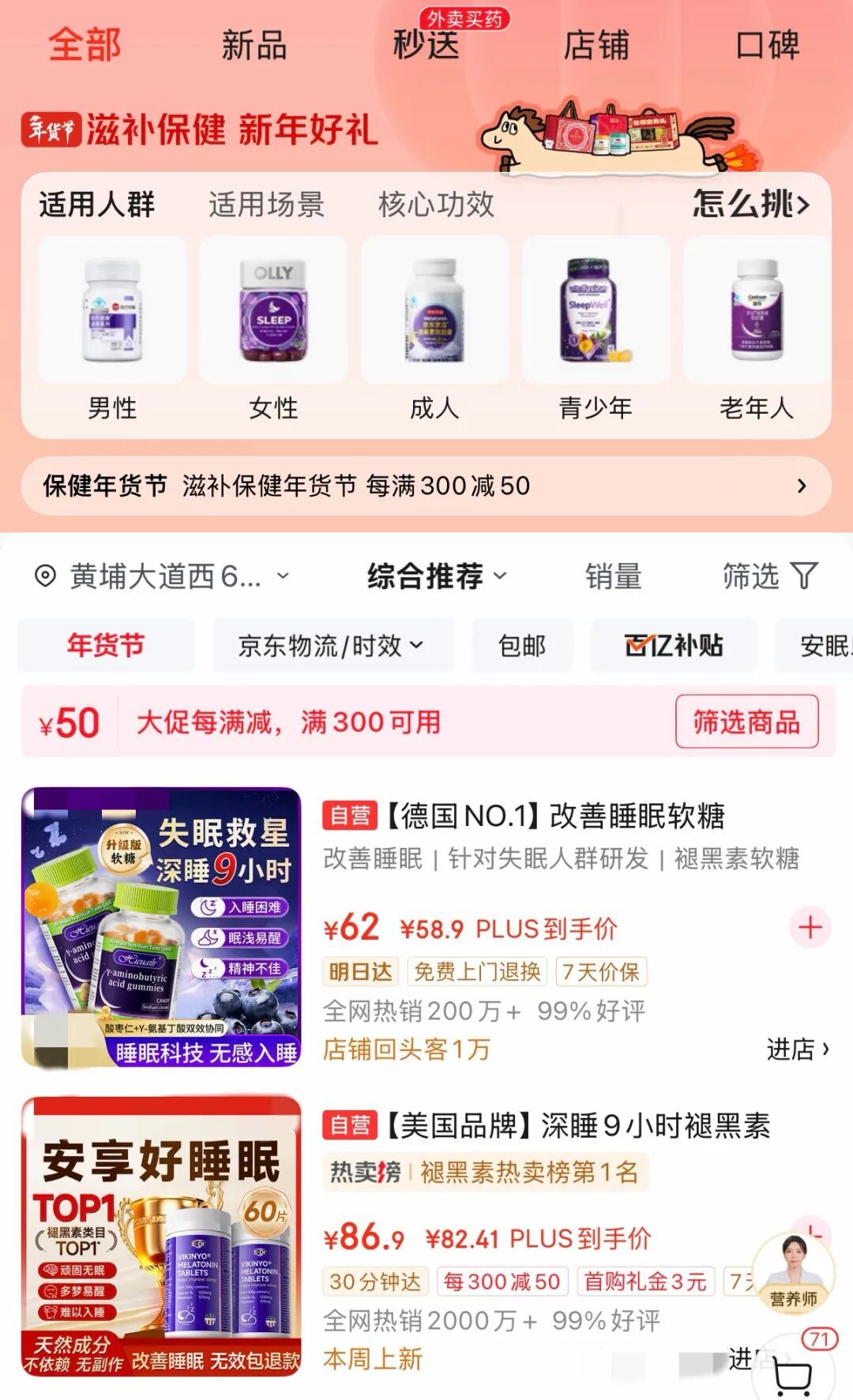
Task: Expand the 综合推荐 sort dropdown
Action: pos(436,576)
